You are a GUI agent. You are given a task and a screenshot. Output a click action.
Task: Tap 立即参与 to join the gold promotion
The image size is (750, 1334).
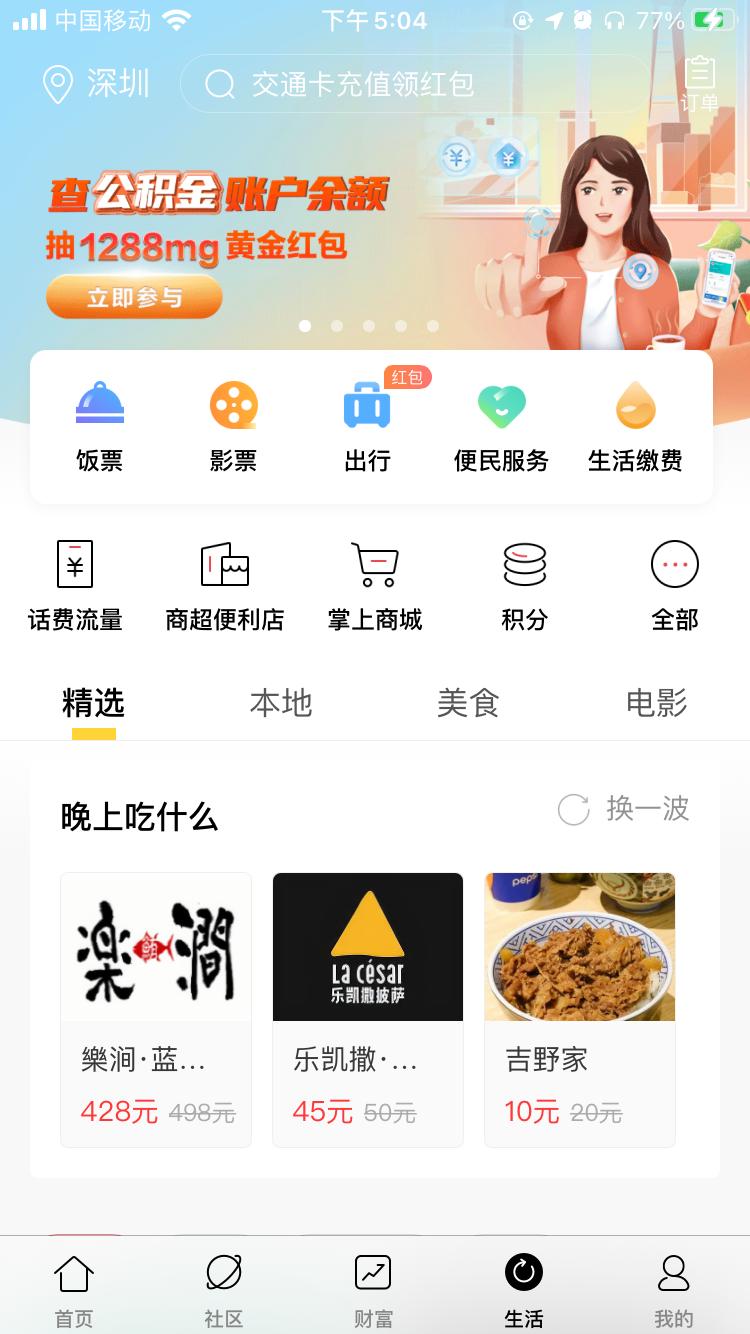tap(134, 297)
